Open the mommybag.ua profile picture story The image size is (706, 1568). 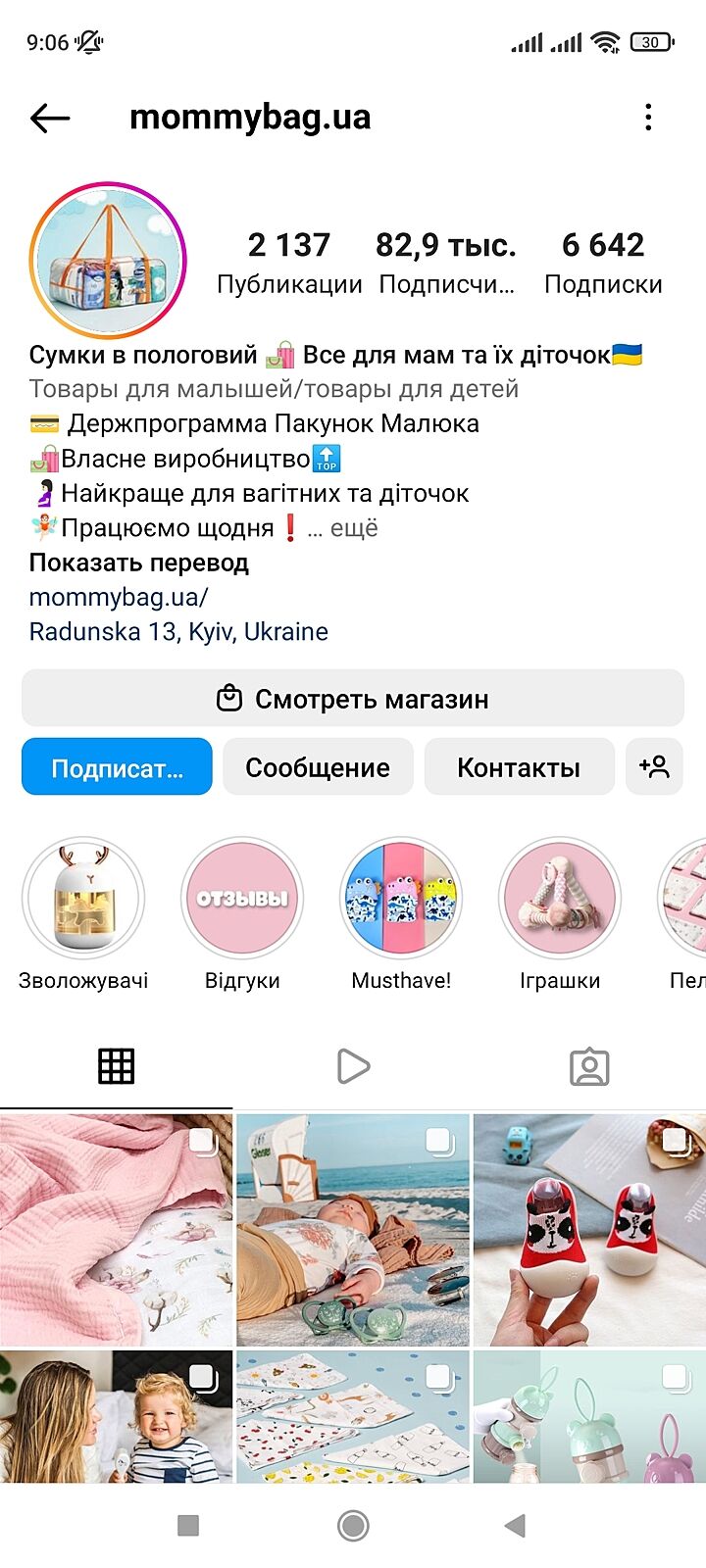coord(108,261)
